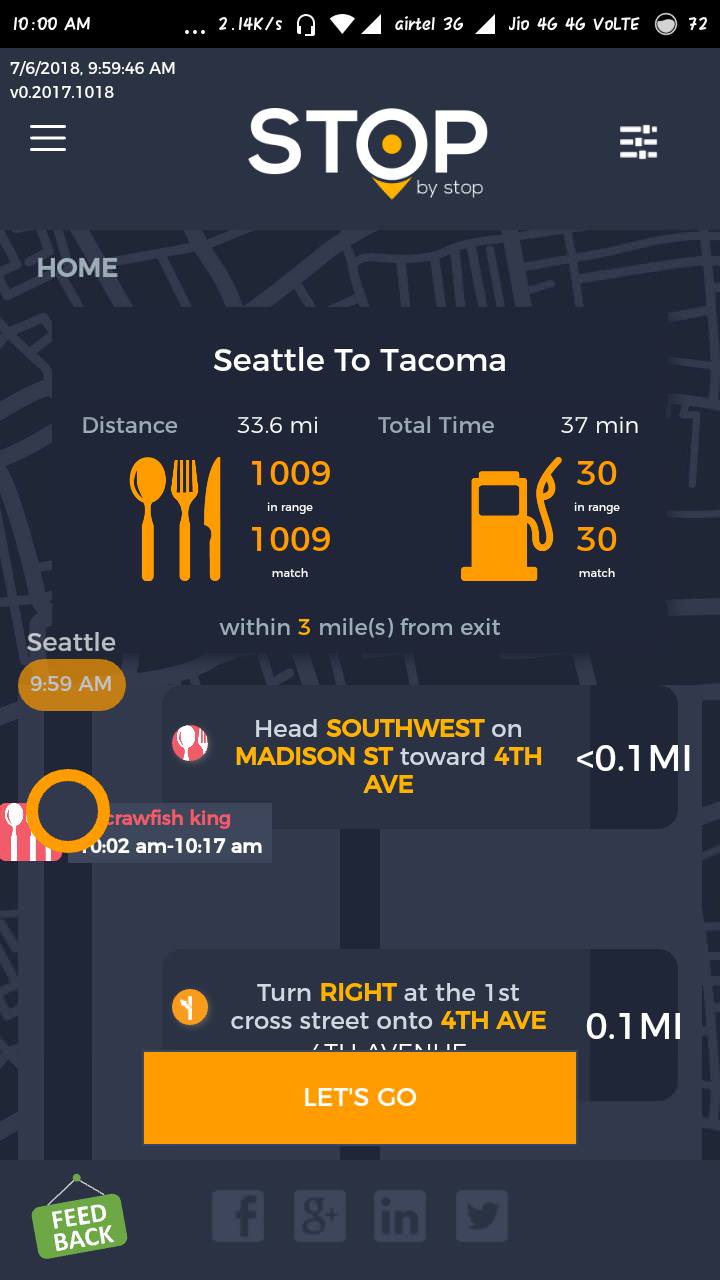The image size is (720, 1280).
Task: Open the crawfish king restaurant stop
Action: pos(170,832)
